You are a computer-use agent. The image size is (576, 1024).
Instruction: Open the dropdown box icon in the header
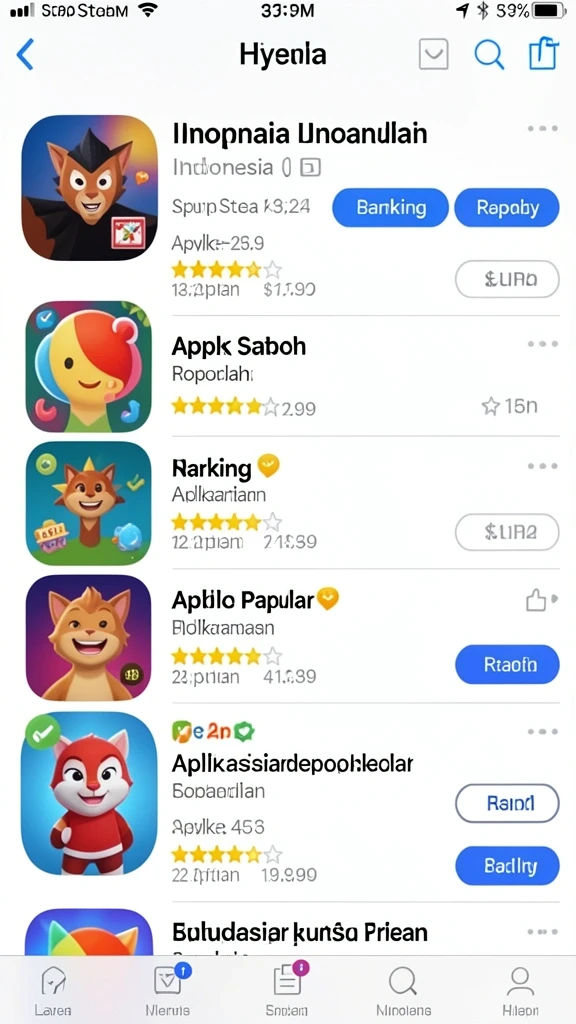(434, 54)
